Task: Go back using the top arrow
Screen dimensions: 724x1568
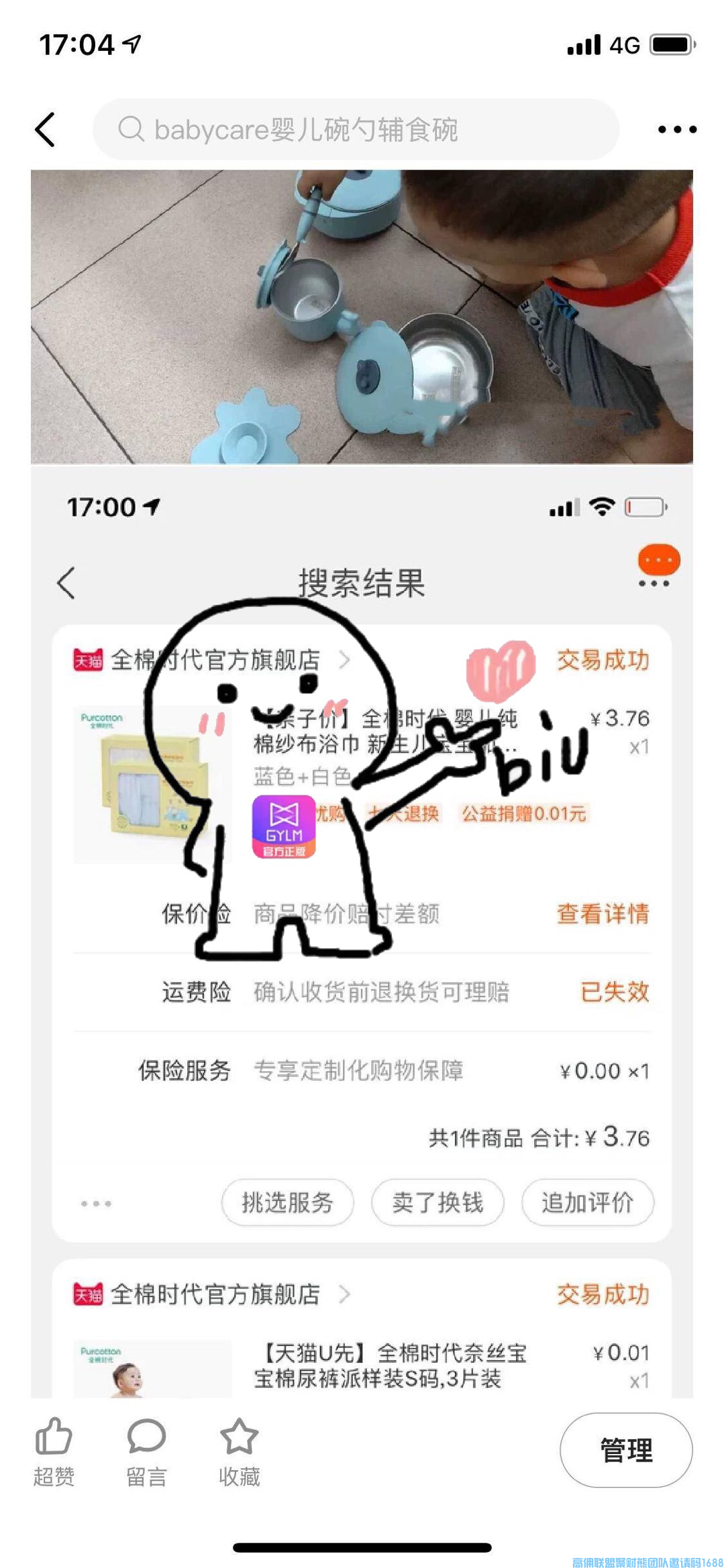Action: (x=45, y=129)
